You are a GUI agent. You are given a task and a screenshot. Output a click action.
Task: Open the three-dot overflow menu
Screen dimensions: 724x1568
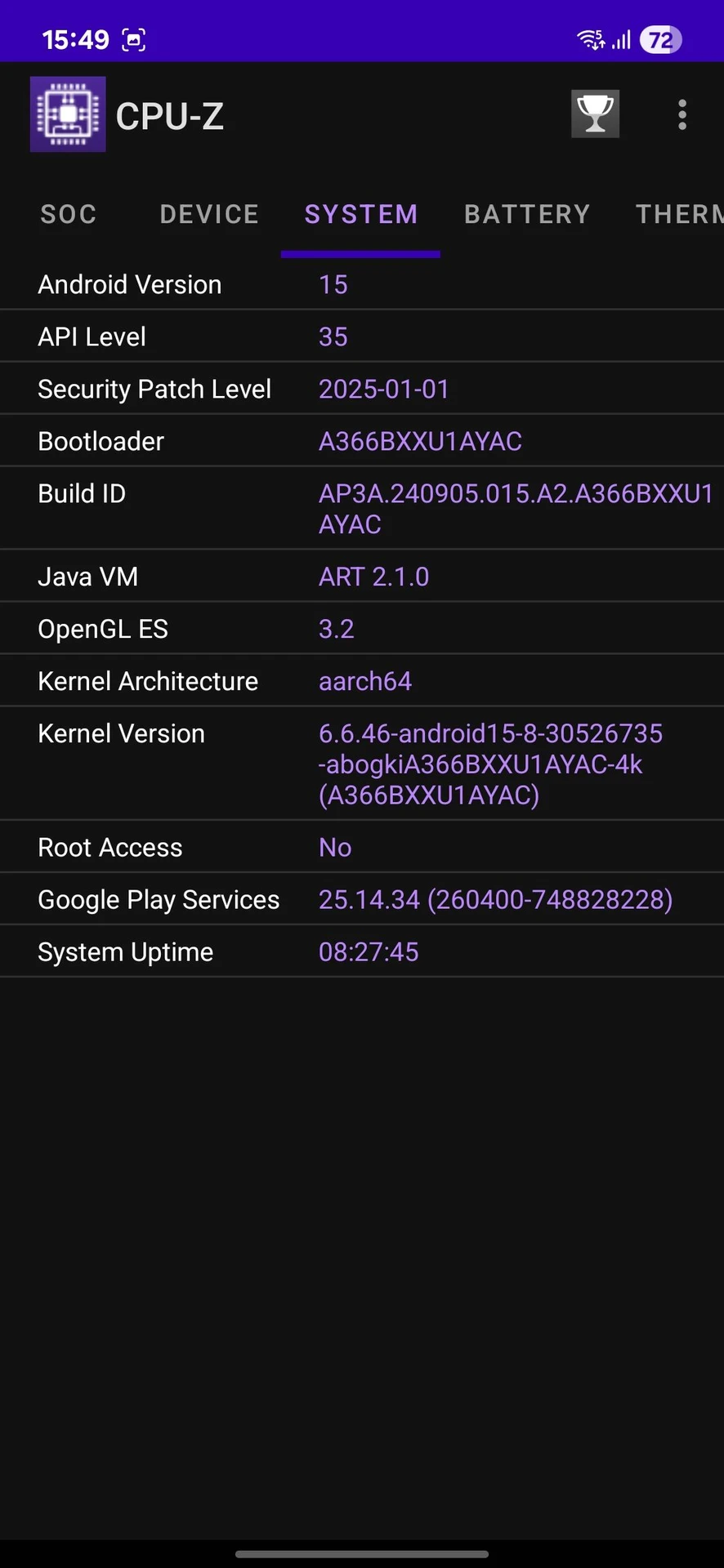[682, 115]
